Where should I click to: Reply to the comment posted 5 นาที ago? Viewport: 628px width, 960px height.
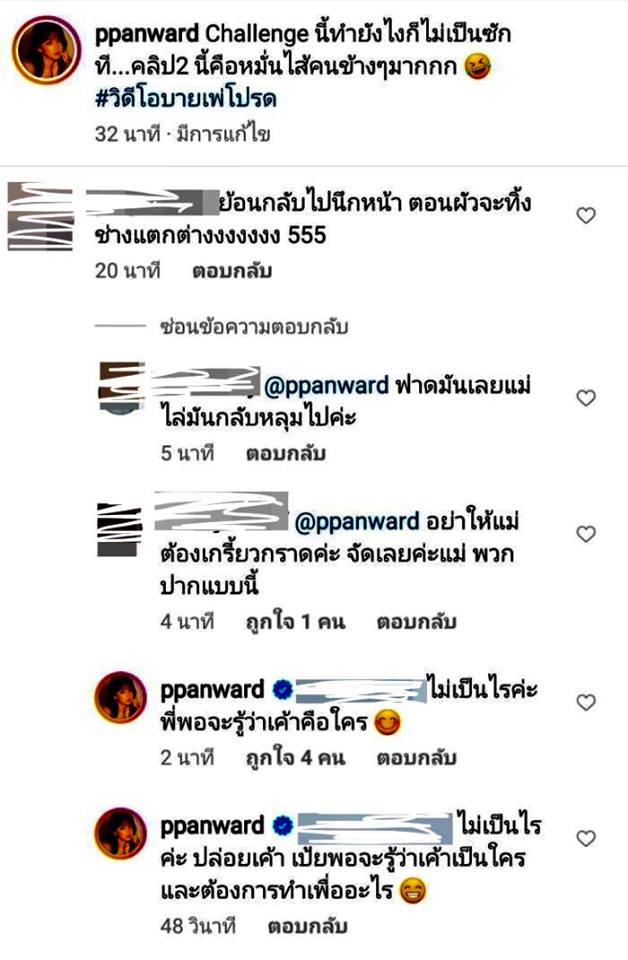click(287, 453)
